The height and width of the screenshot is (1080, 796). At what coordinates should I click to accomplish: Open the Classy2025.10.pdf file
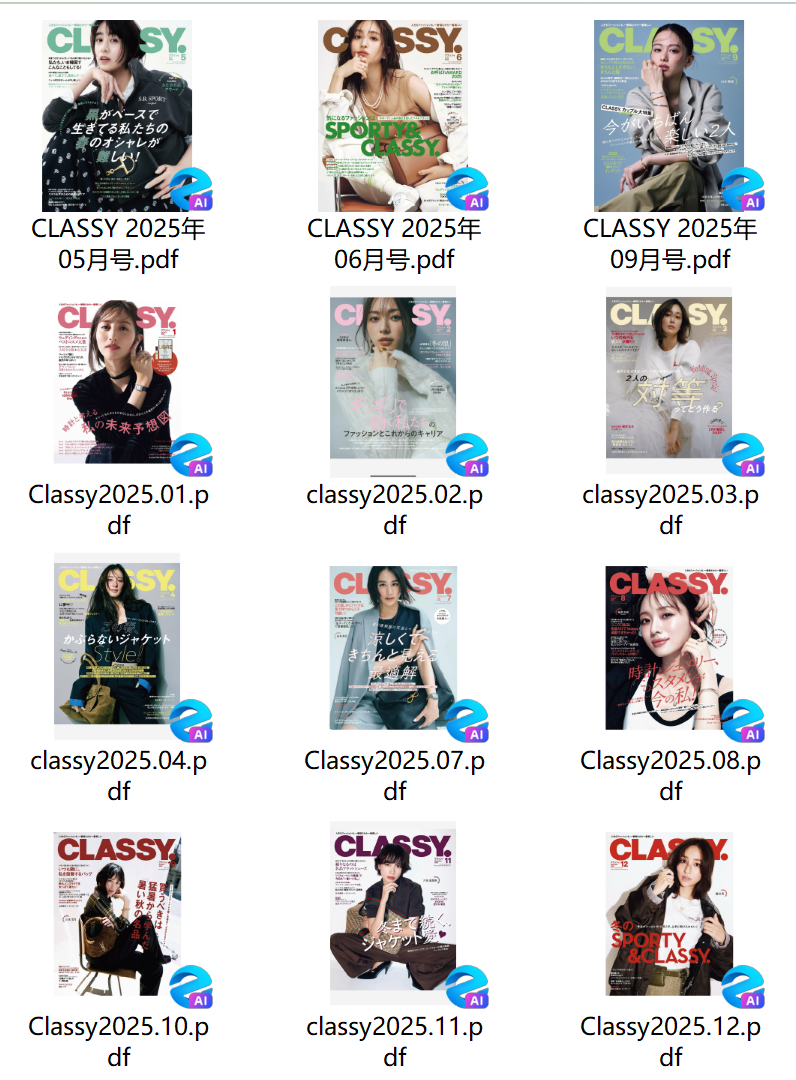117,914
